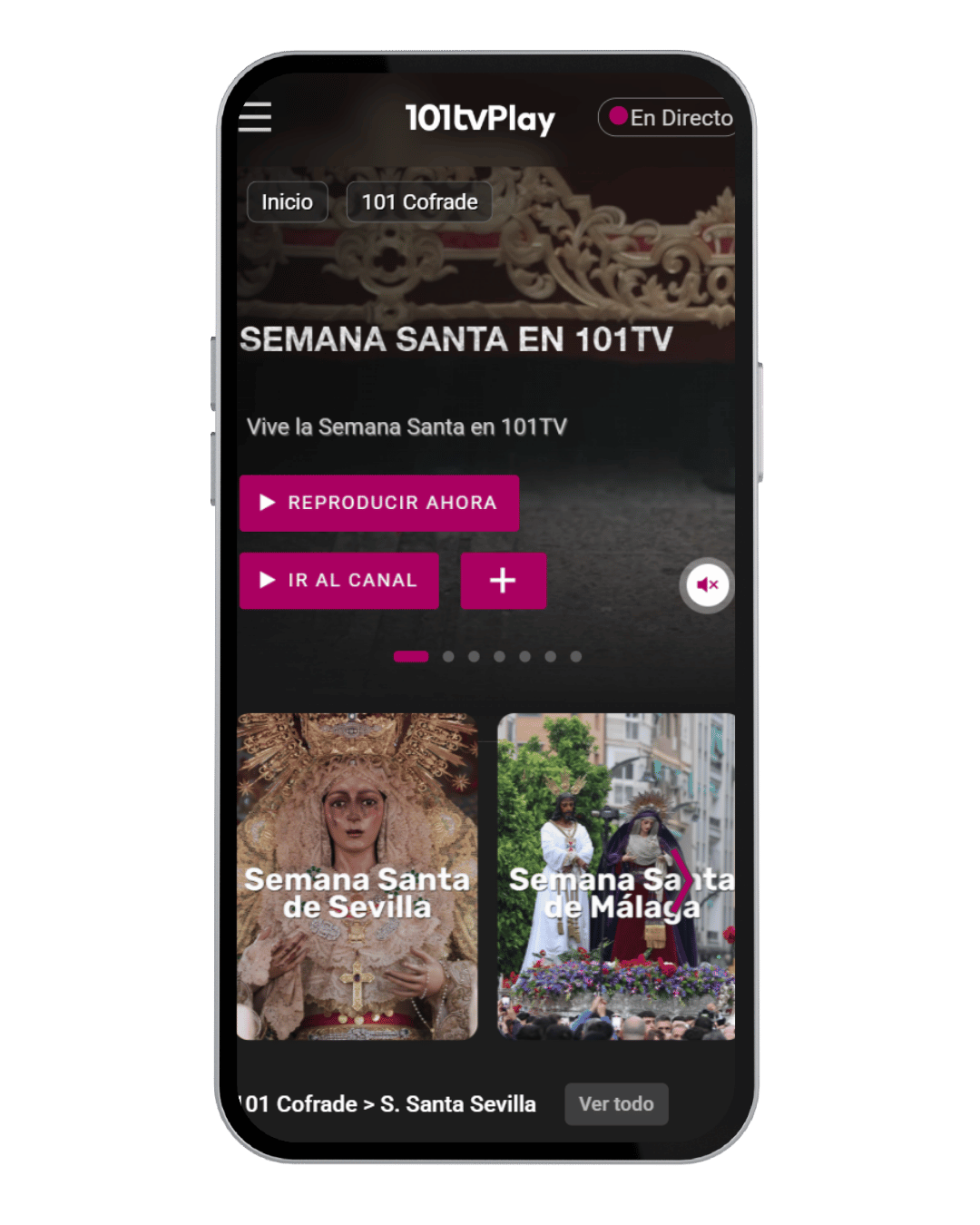Jump to the second carousel slide dot

pyautogui.click(x=448, y=656)
